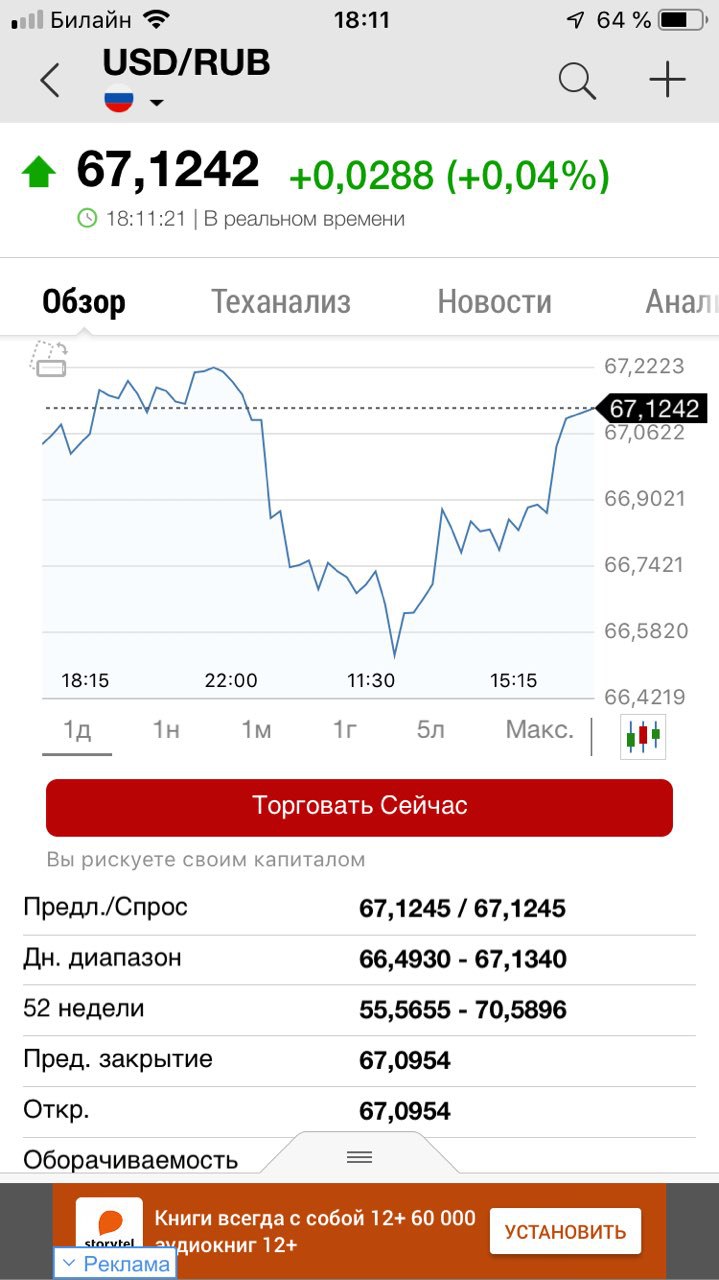Rotate the chart to landscape view
719x1280 pixels.
point(49,359)
